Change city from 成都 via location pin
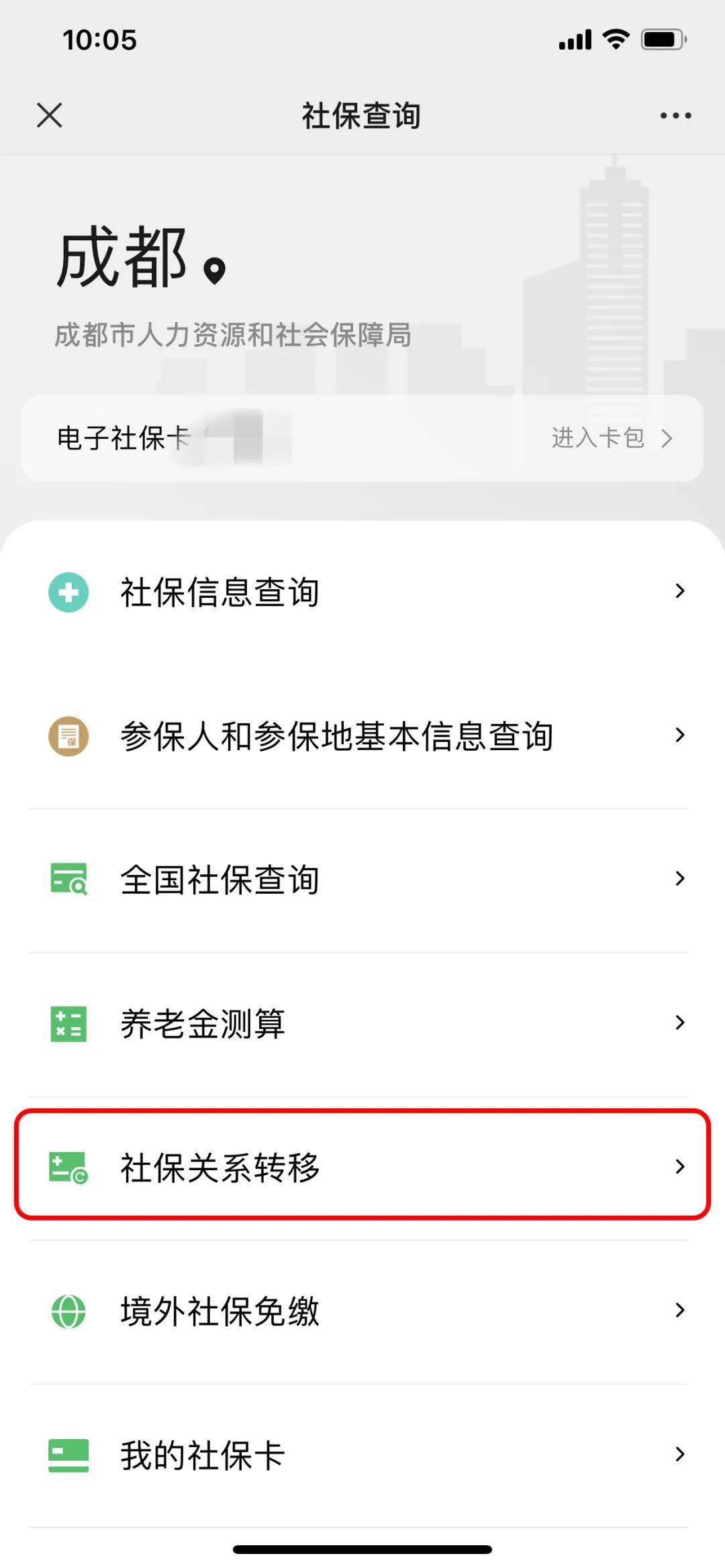This screenshot has height=1568, width=725. pos(214,270)
